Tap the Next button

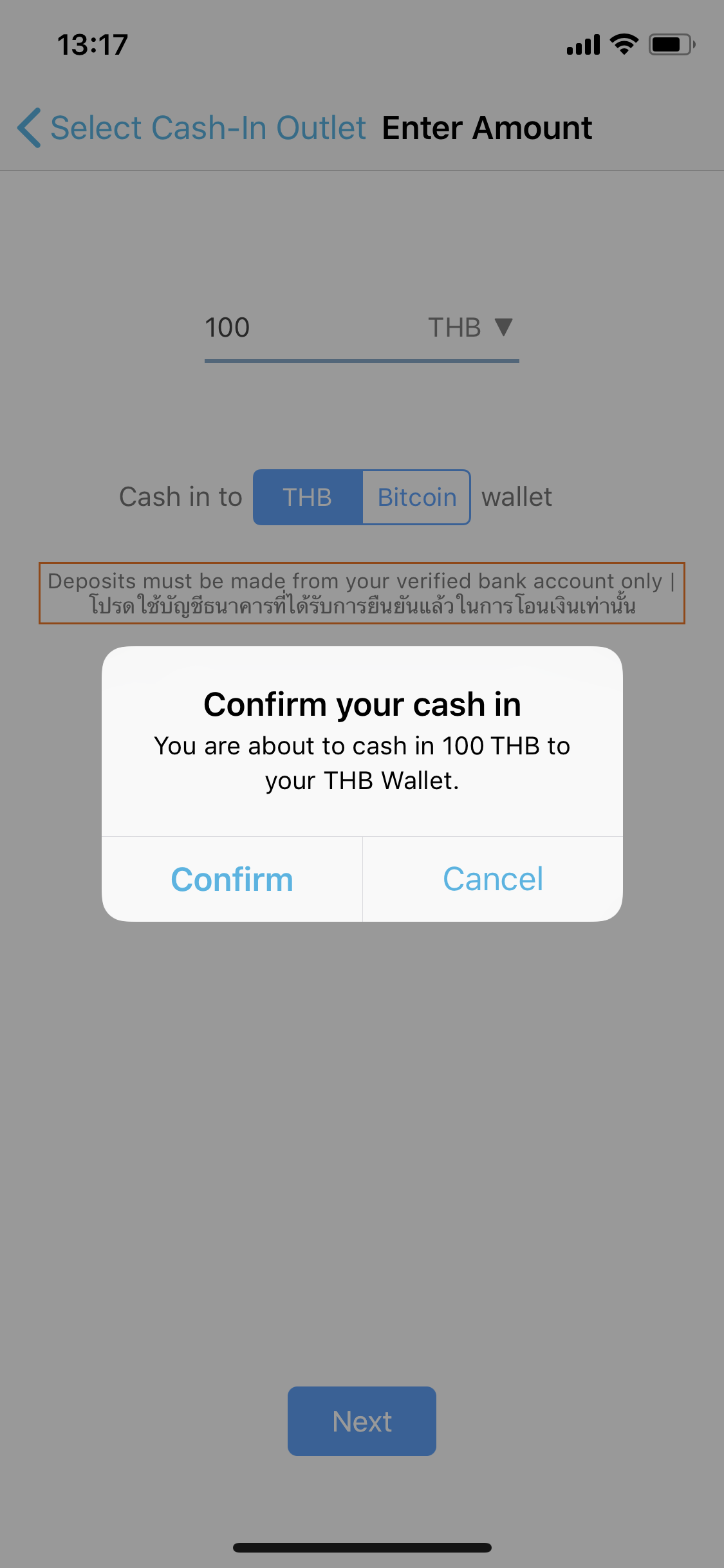point(362,1421)
